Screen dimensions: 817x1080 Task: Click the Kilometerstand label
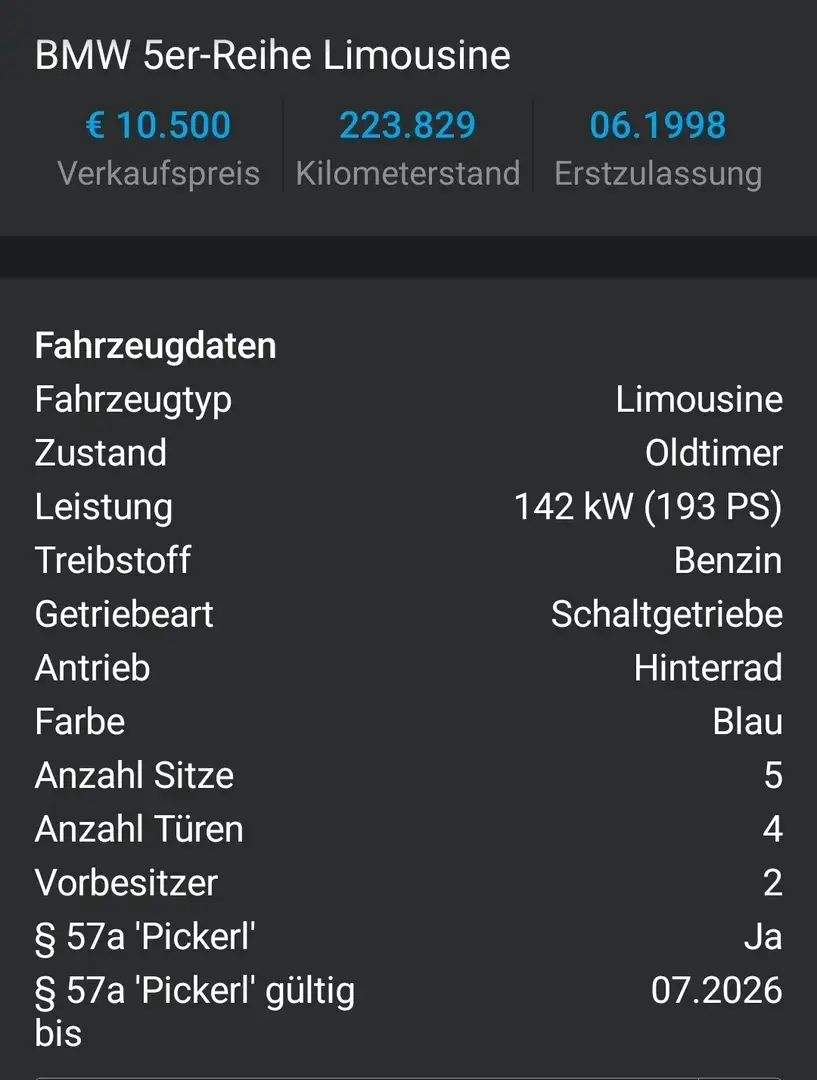pyautogui.click(x=408, y=172)
